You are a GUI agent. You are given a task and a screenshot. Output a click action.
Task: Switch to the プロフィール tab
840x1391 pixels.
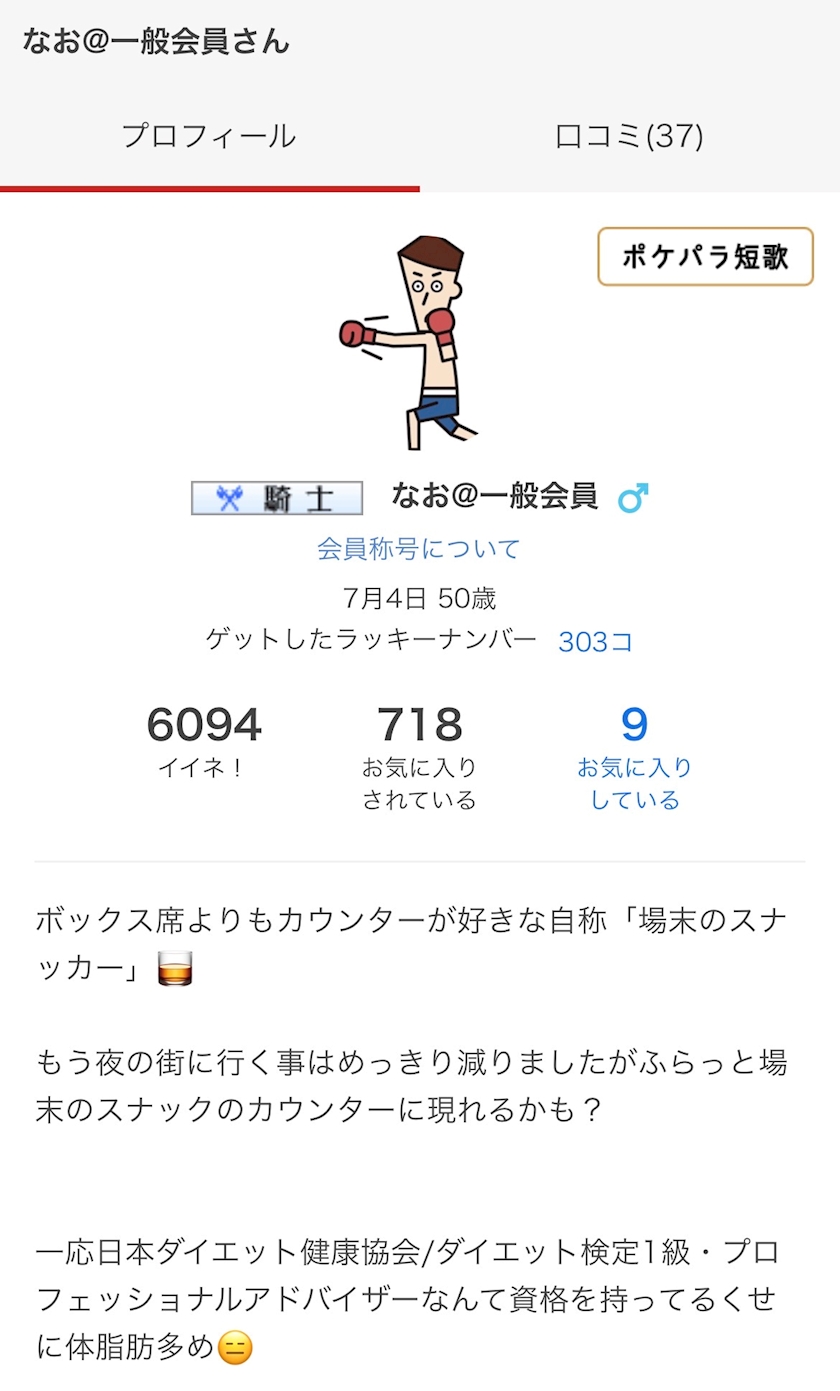209,136
